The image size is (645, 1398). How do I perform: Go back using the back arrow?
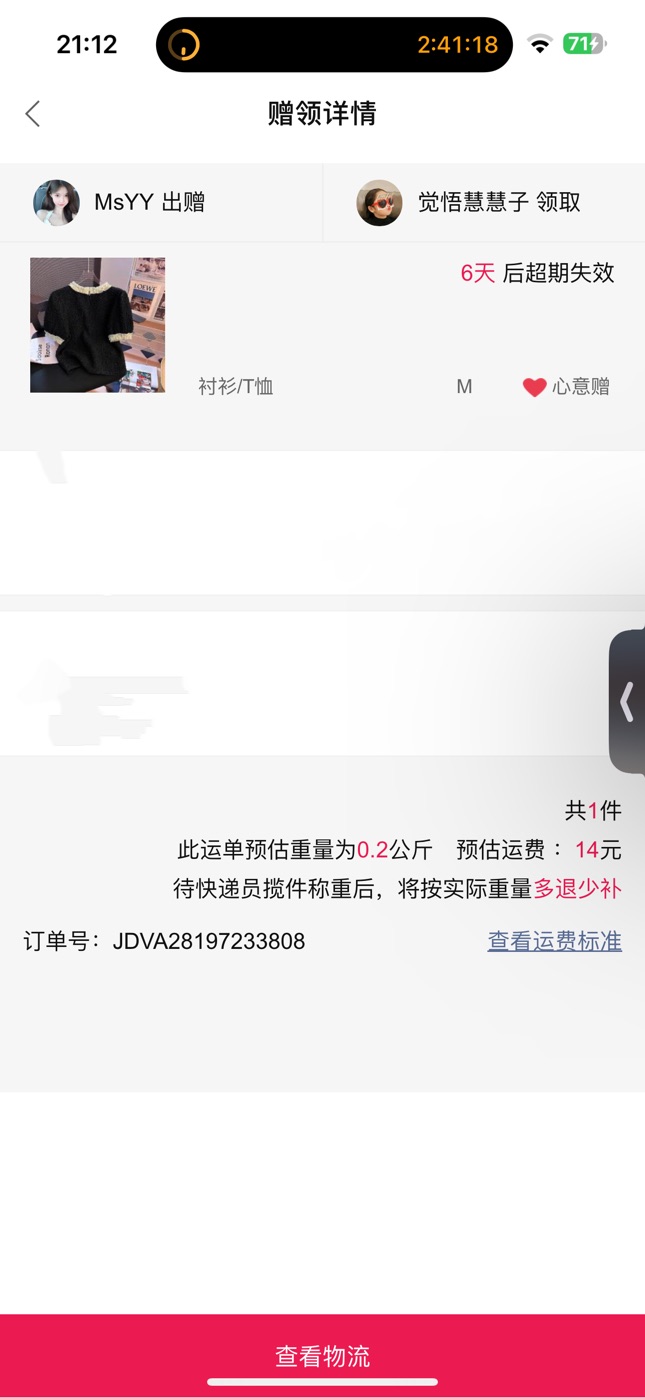point(33,113)
